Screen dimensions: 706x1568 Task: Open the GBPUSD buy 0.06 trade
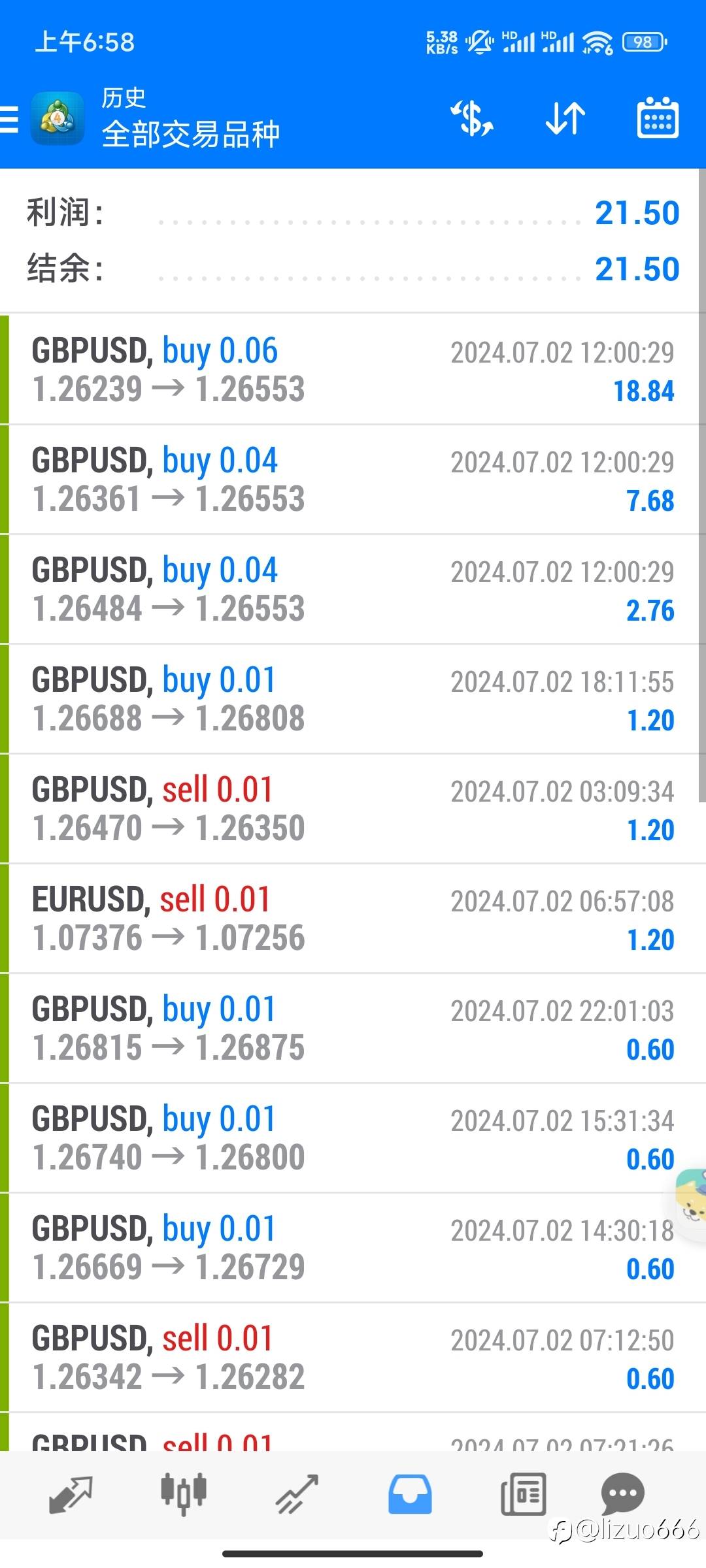353,370
